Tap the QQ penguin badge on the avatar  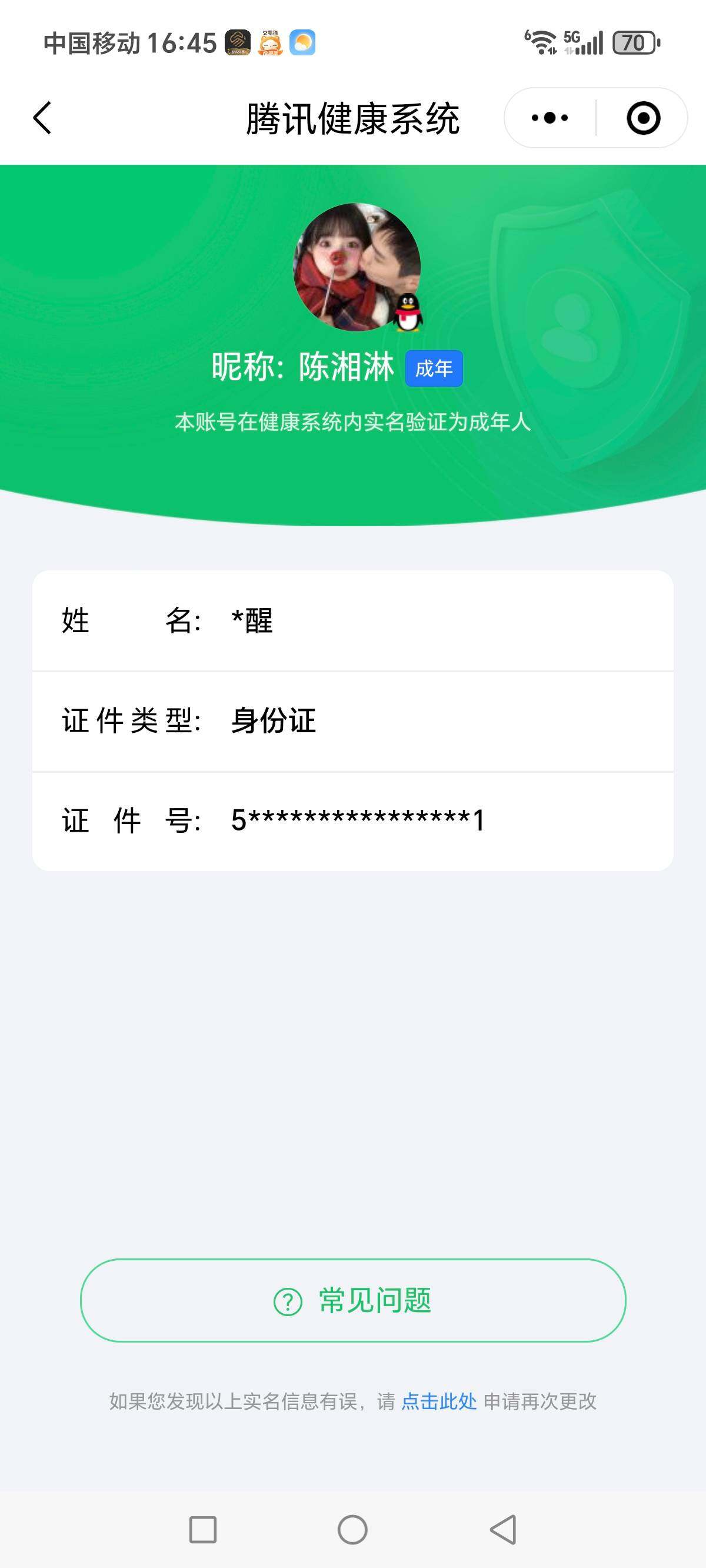tap(408, 314)
